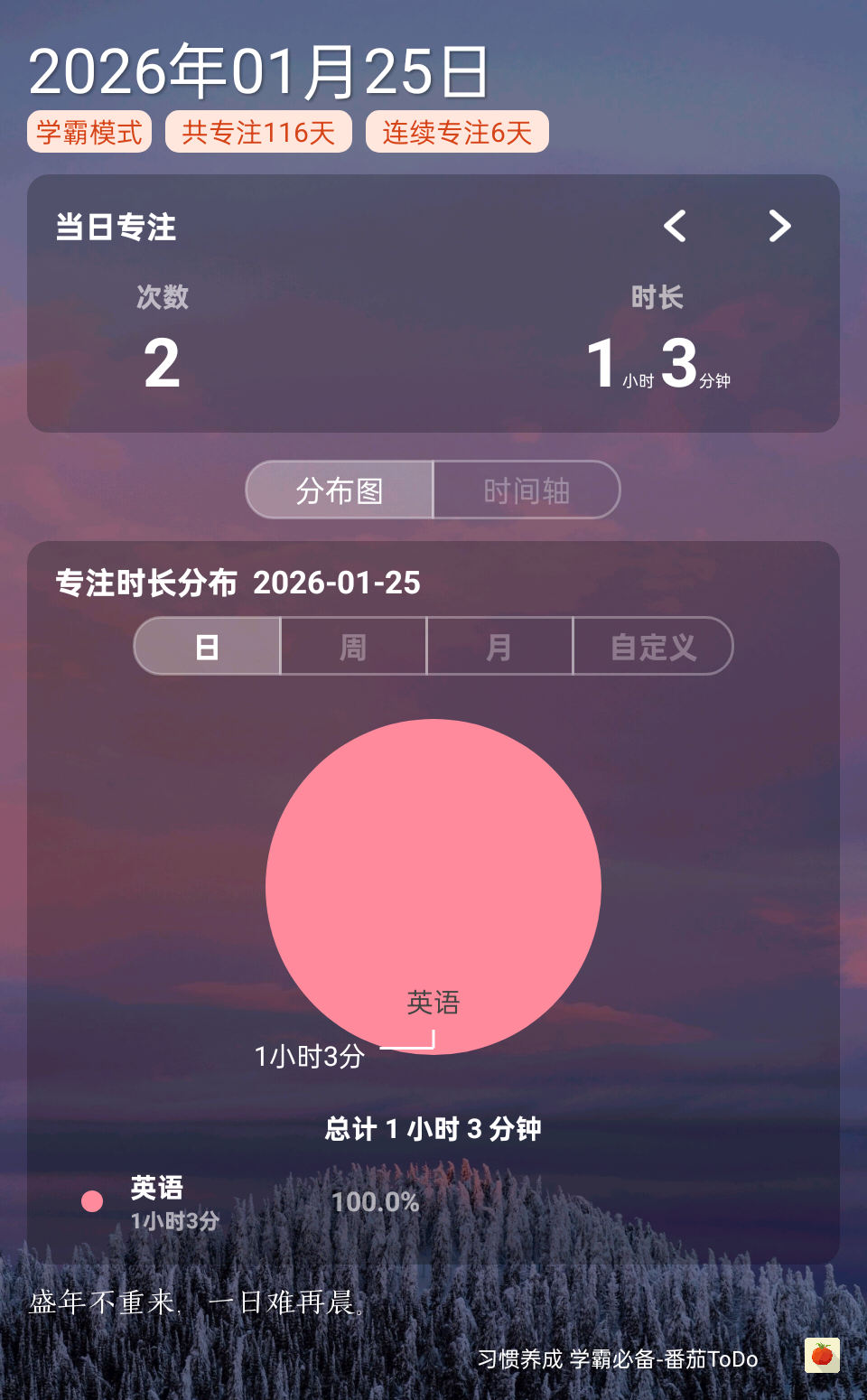
Task: Switch to the 时间轴 view
Action: (527, 490)
